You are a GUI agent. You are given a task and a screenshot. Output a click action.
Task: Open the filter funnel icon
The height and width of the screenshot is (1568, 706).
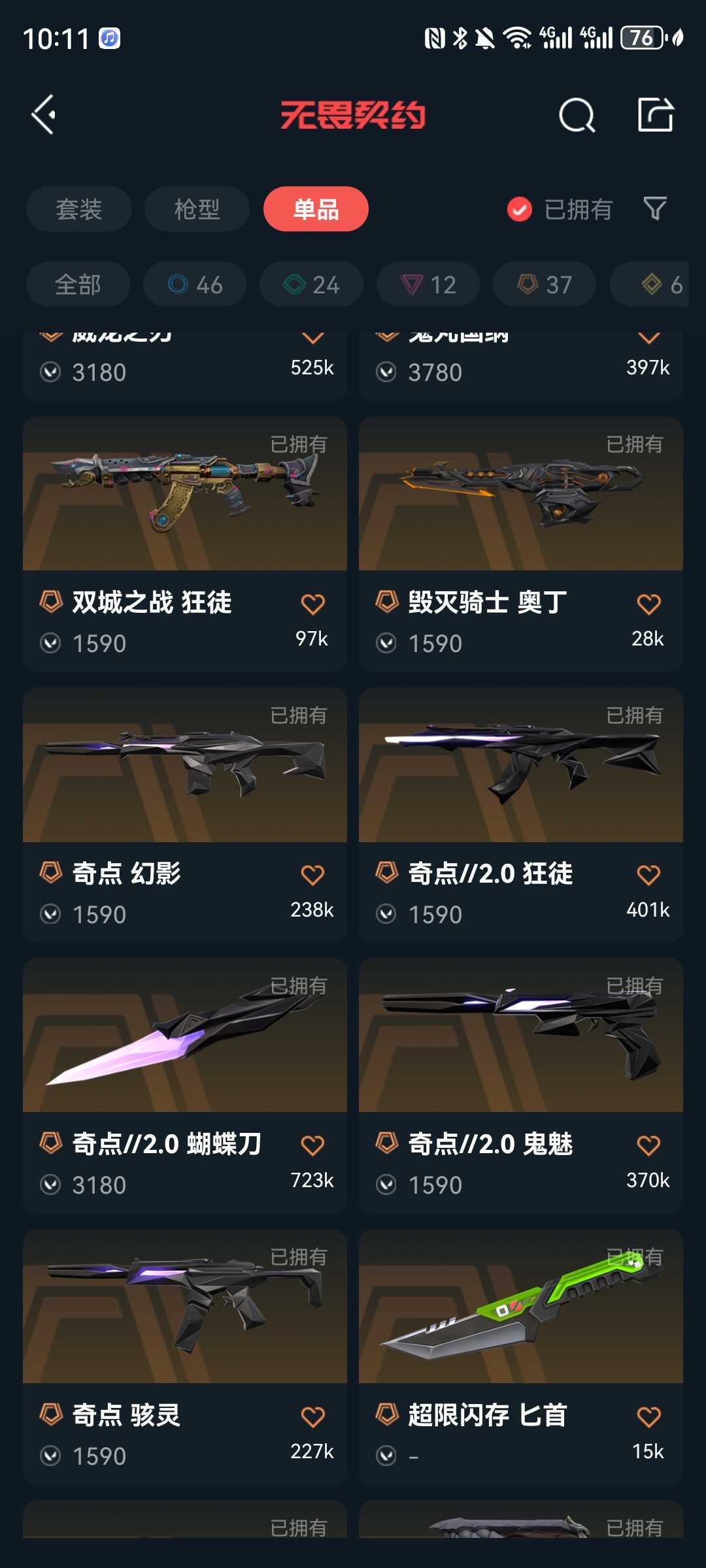pyautogui.click(x=655, y=209)
